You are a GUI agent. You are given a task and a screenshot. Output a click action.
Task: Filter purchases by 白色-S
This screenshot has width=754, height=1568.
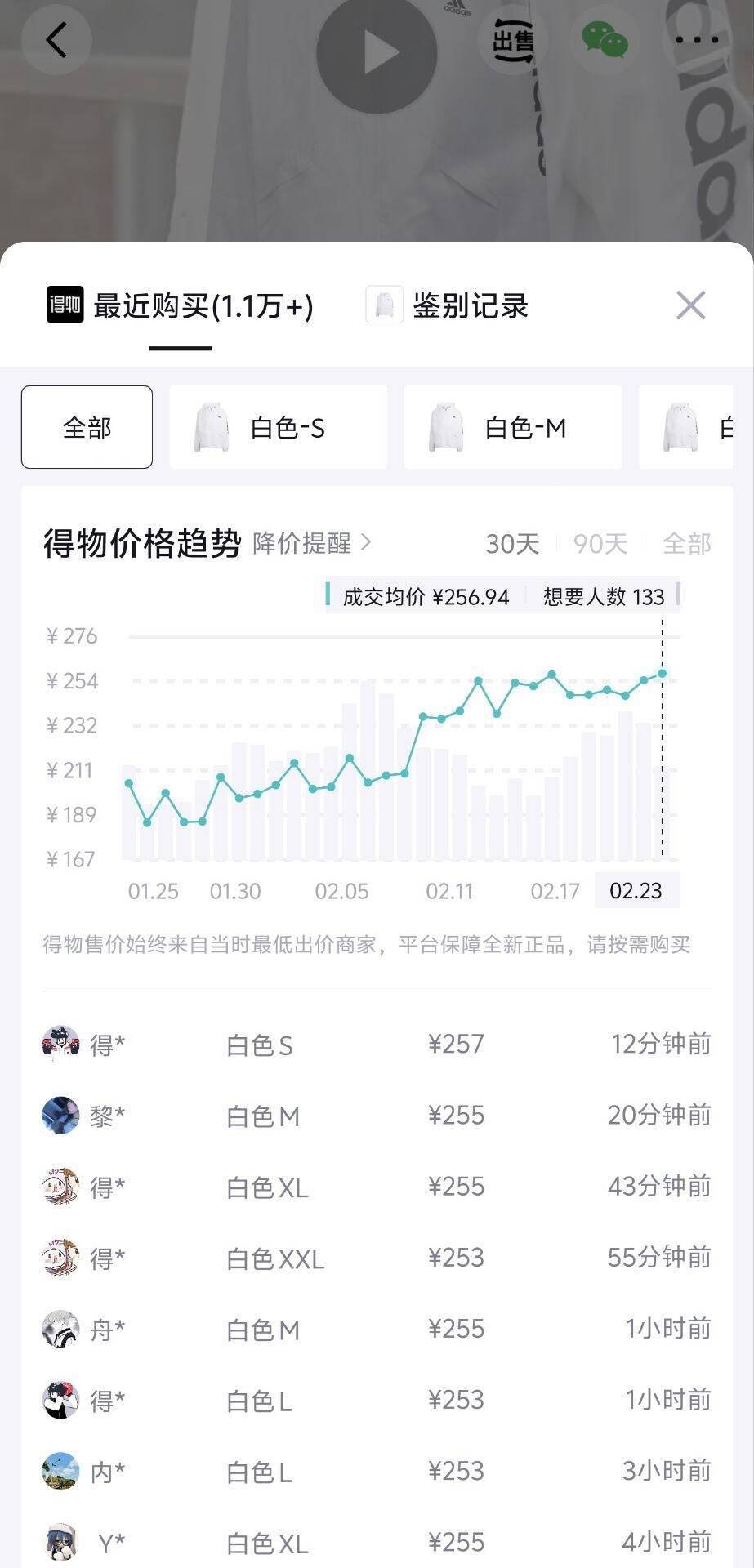pos(278,427)
